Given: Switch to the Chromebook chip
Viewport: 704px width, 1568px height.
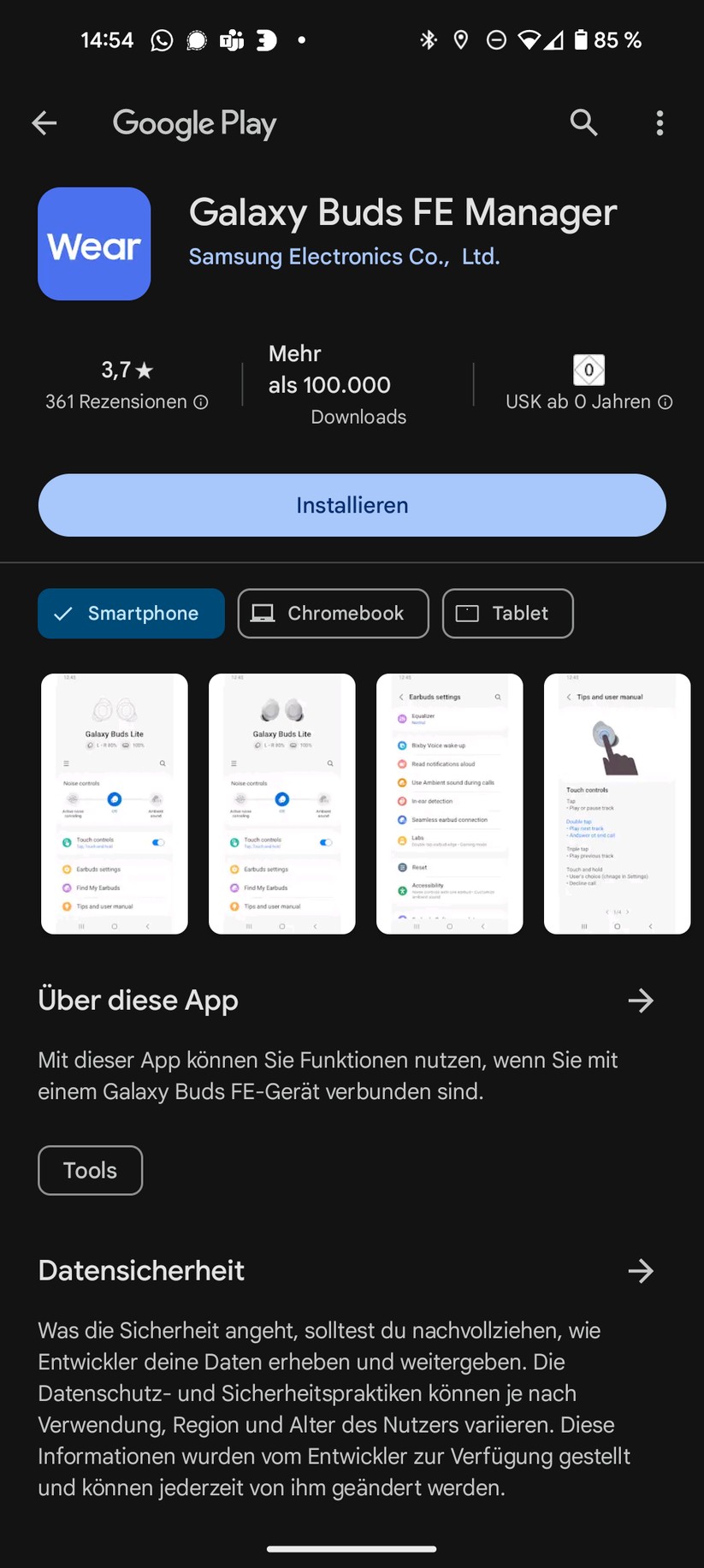Looking at the screenshot, I should coord(333,613).
